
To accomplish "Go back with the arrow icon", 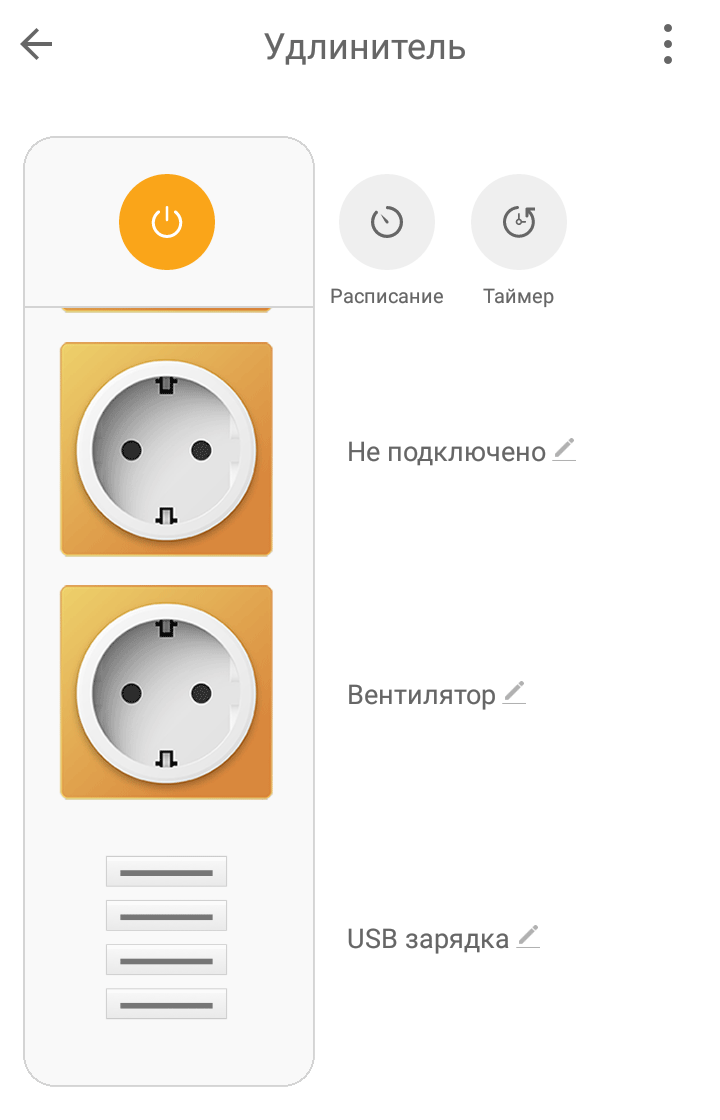I will 37,45.
